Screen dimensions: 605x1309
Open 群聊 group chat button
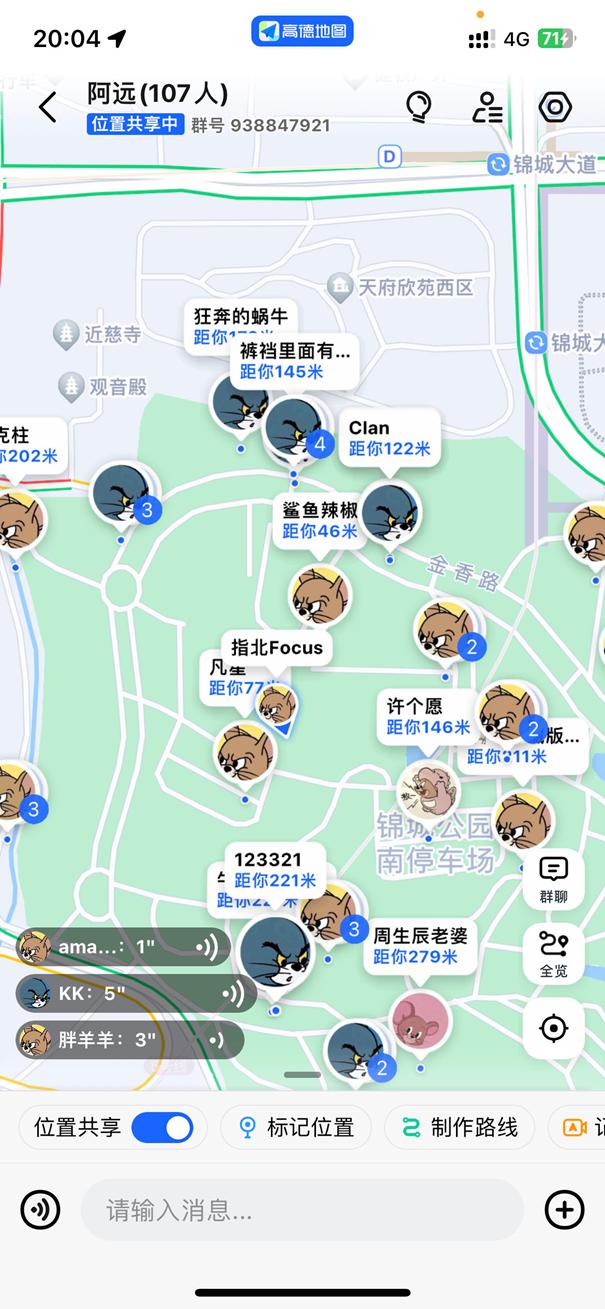[x=553, y=880]
